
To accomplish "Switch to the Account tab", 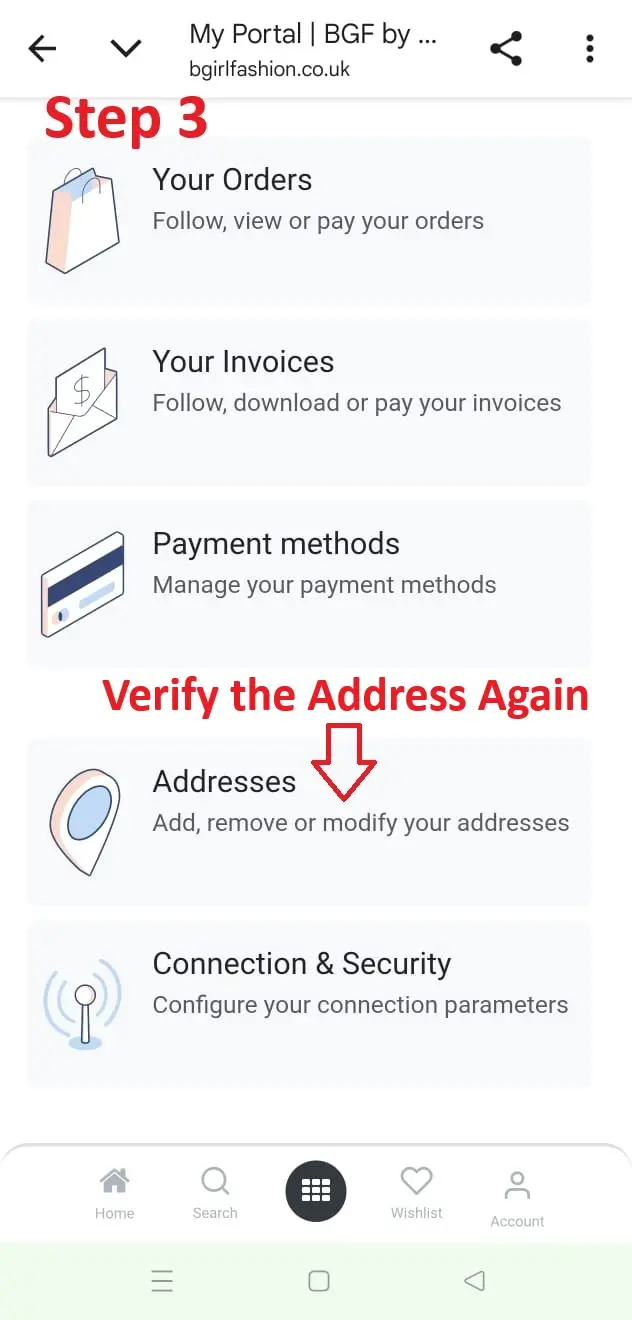I will tap(517, 1198).
